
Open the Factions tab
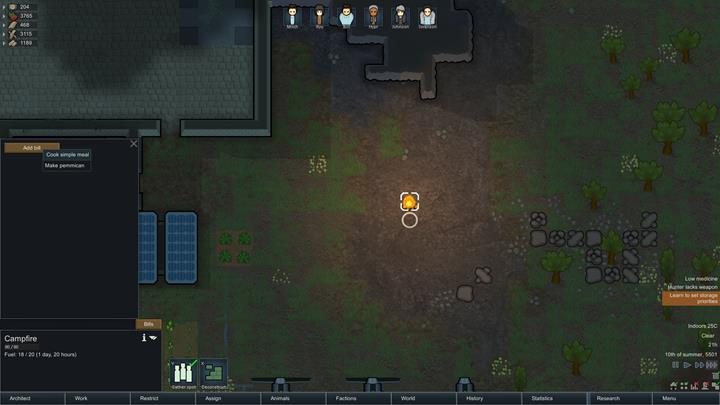tap(346, 398)
